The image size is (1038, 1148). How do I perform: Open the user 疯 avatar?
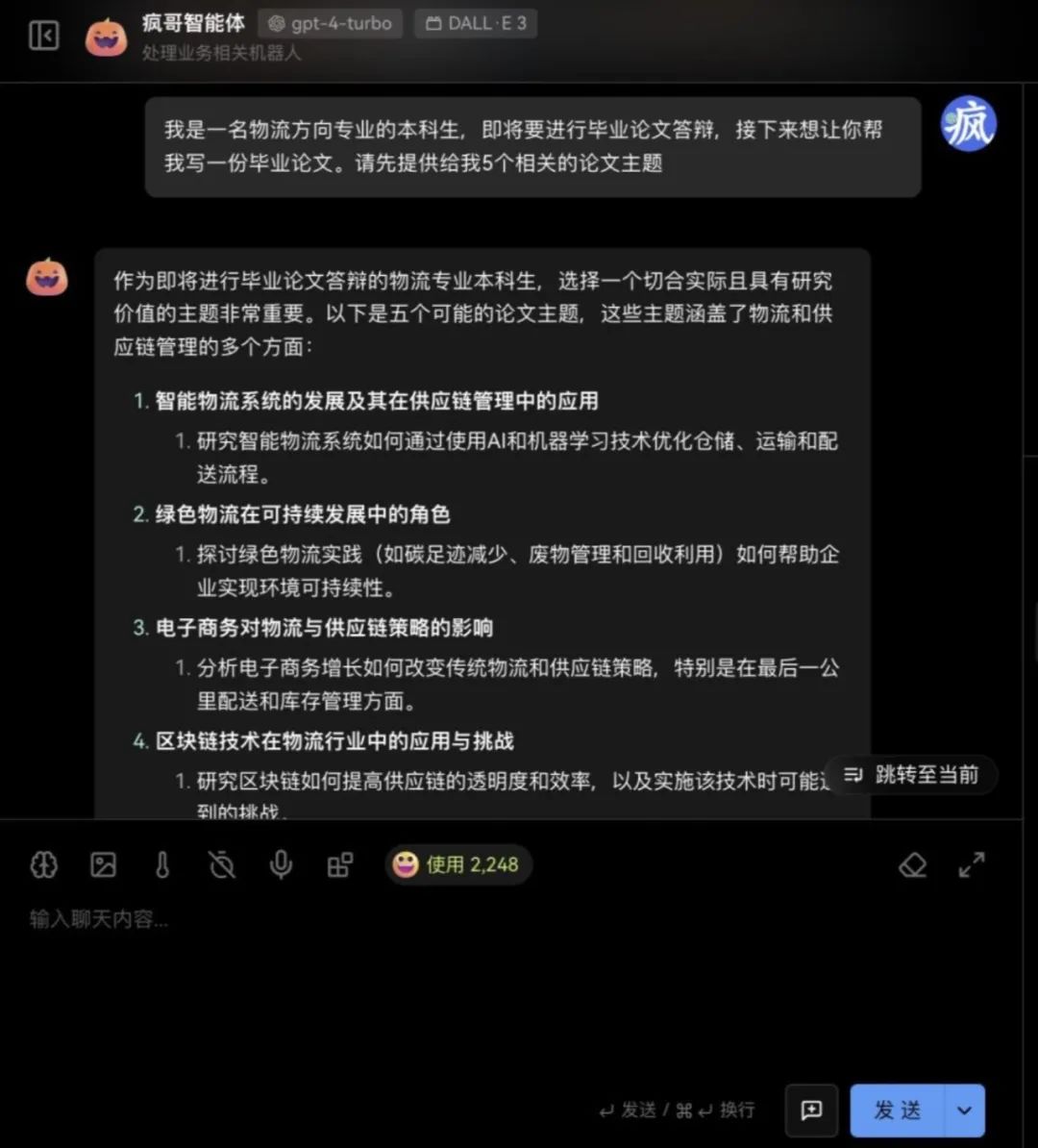point(968,125)
